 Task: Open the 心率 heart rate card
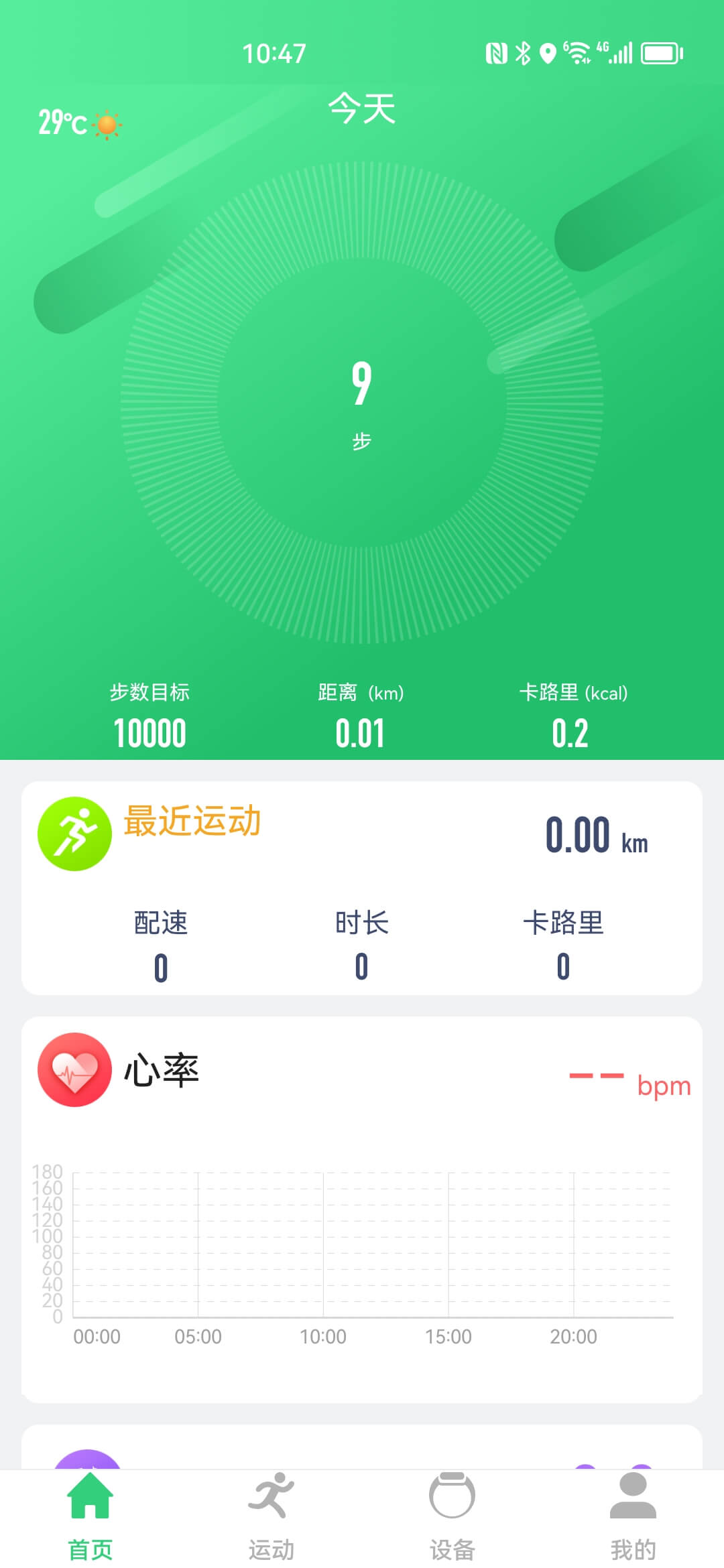(362, 1210)
